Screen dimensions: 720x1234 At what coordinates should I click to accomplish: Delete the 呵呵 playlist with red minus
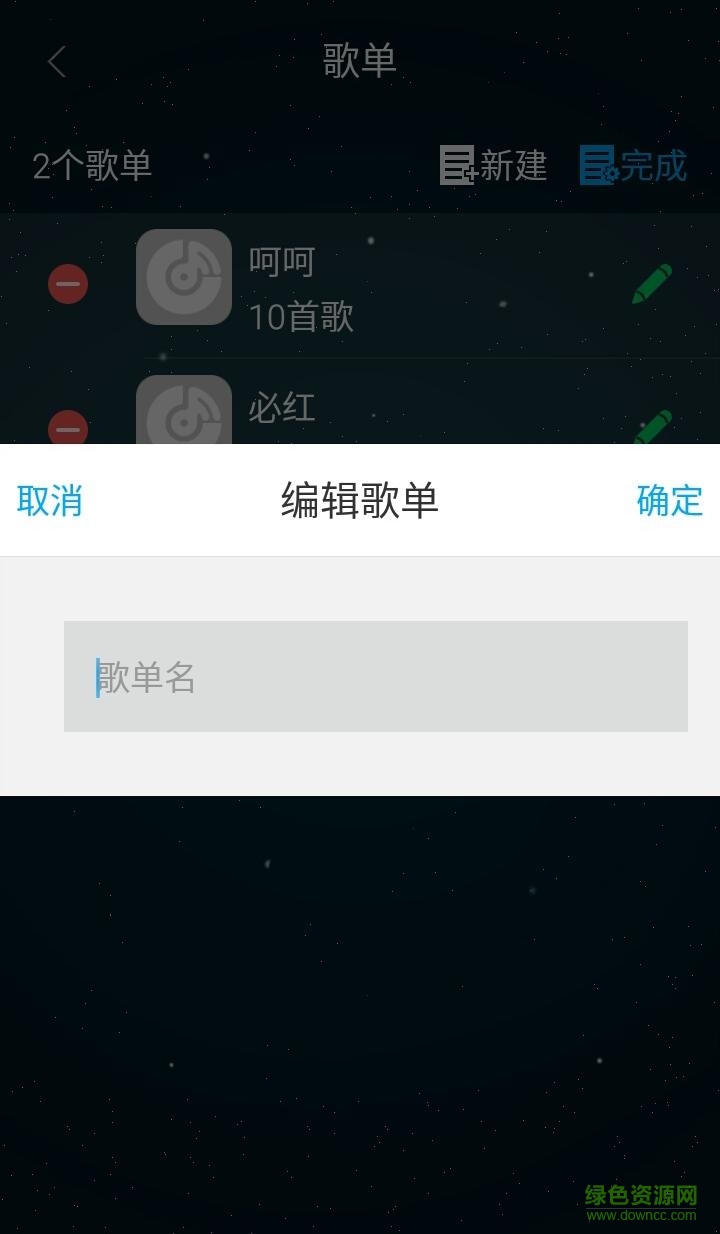pyautogui.click(x=68, y=284)
